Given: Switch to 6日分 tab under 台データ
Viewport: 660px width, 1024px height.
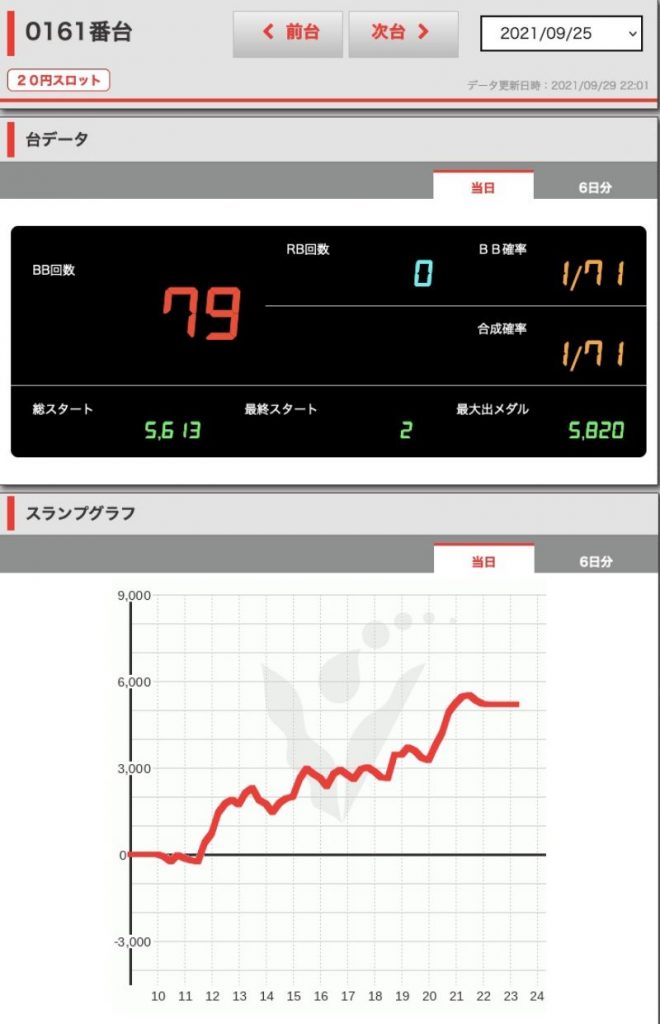Looking at the screenshot, I should (594, 187).
